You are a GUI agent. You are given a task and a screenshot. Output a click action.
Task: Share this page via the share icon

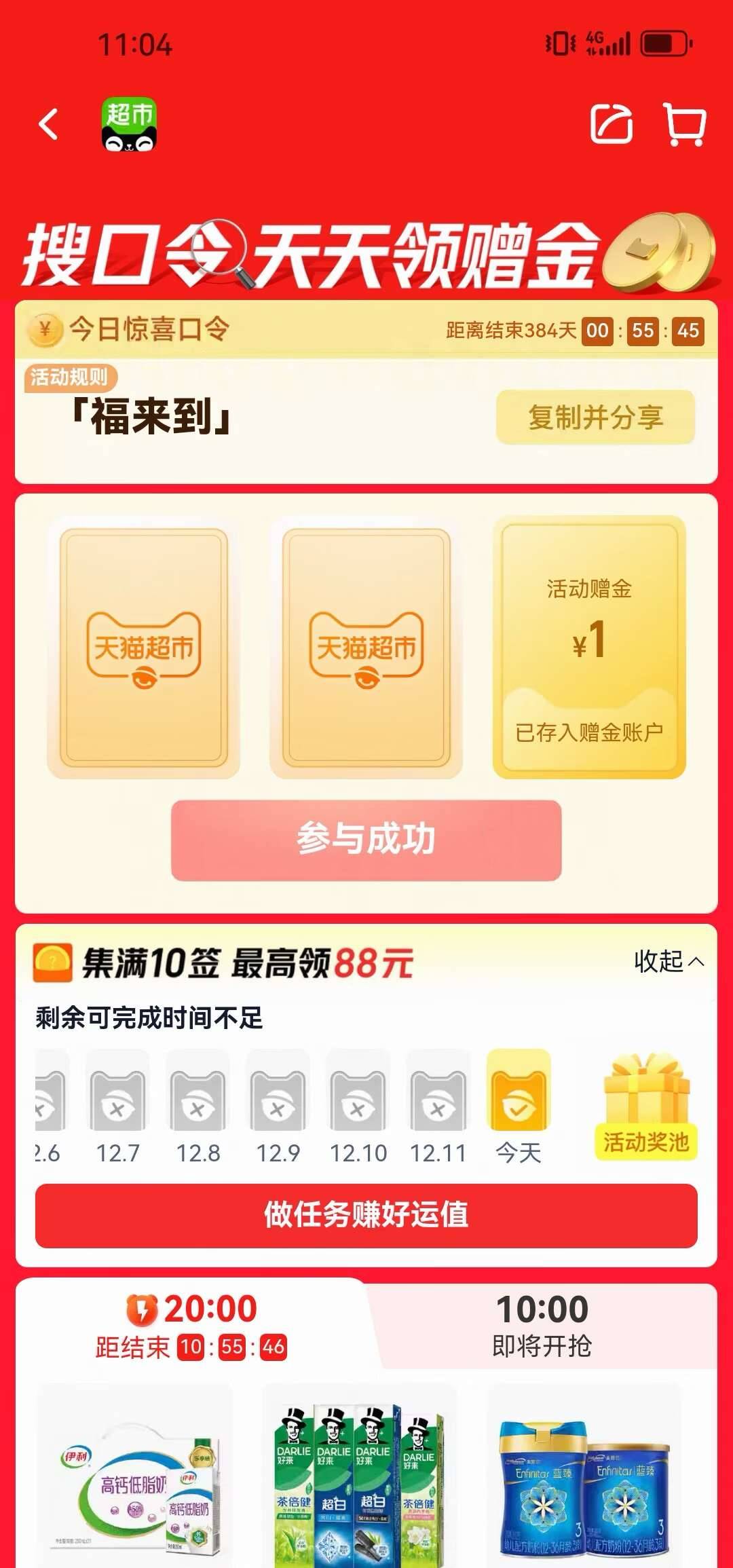point(611,124)
